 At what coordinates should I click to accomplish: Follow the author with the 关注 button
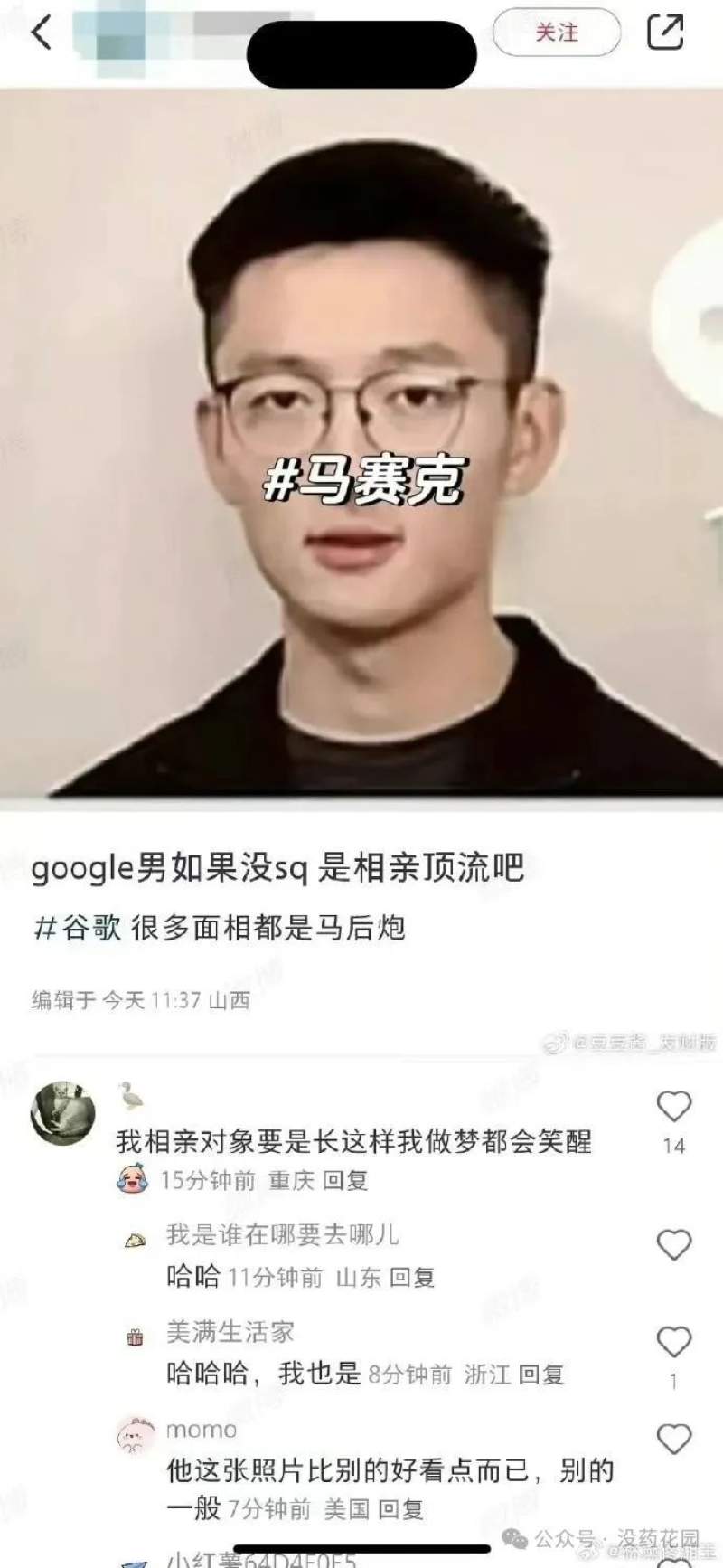(x=556, y=33)
